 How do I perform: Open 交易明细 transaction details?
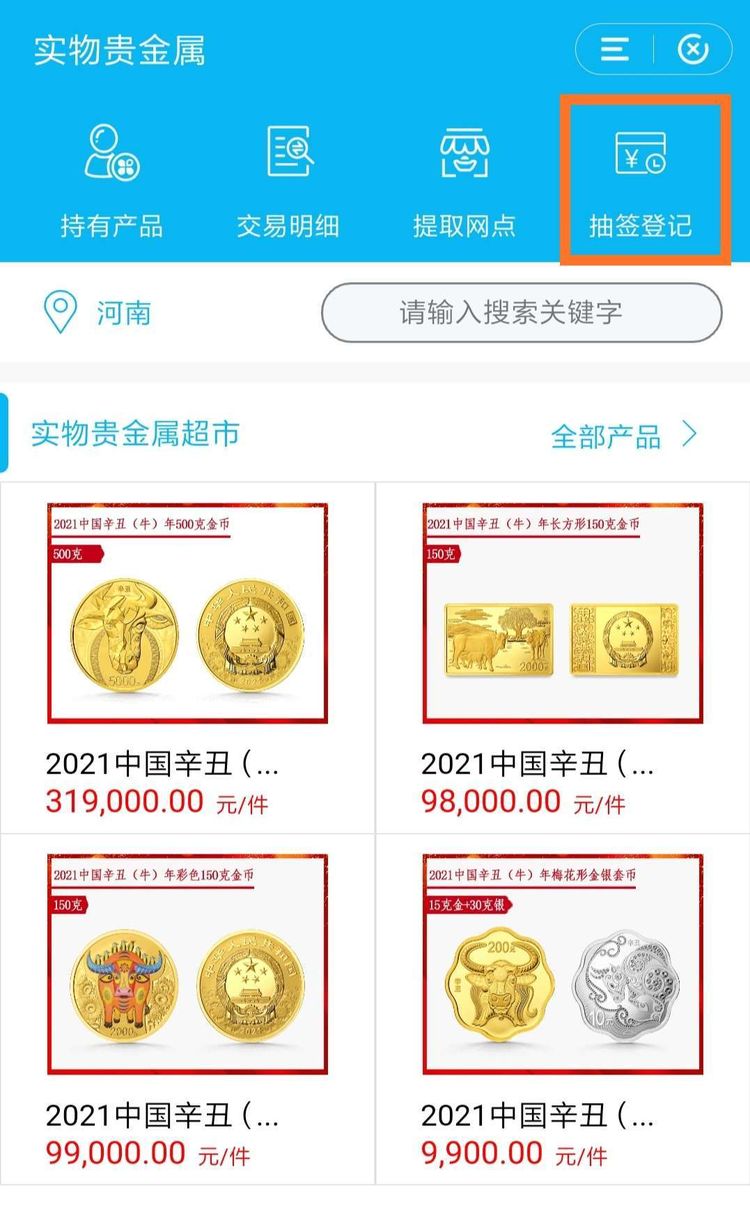pos(288,180)
